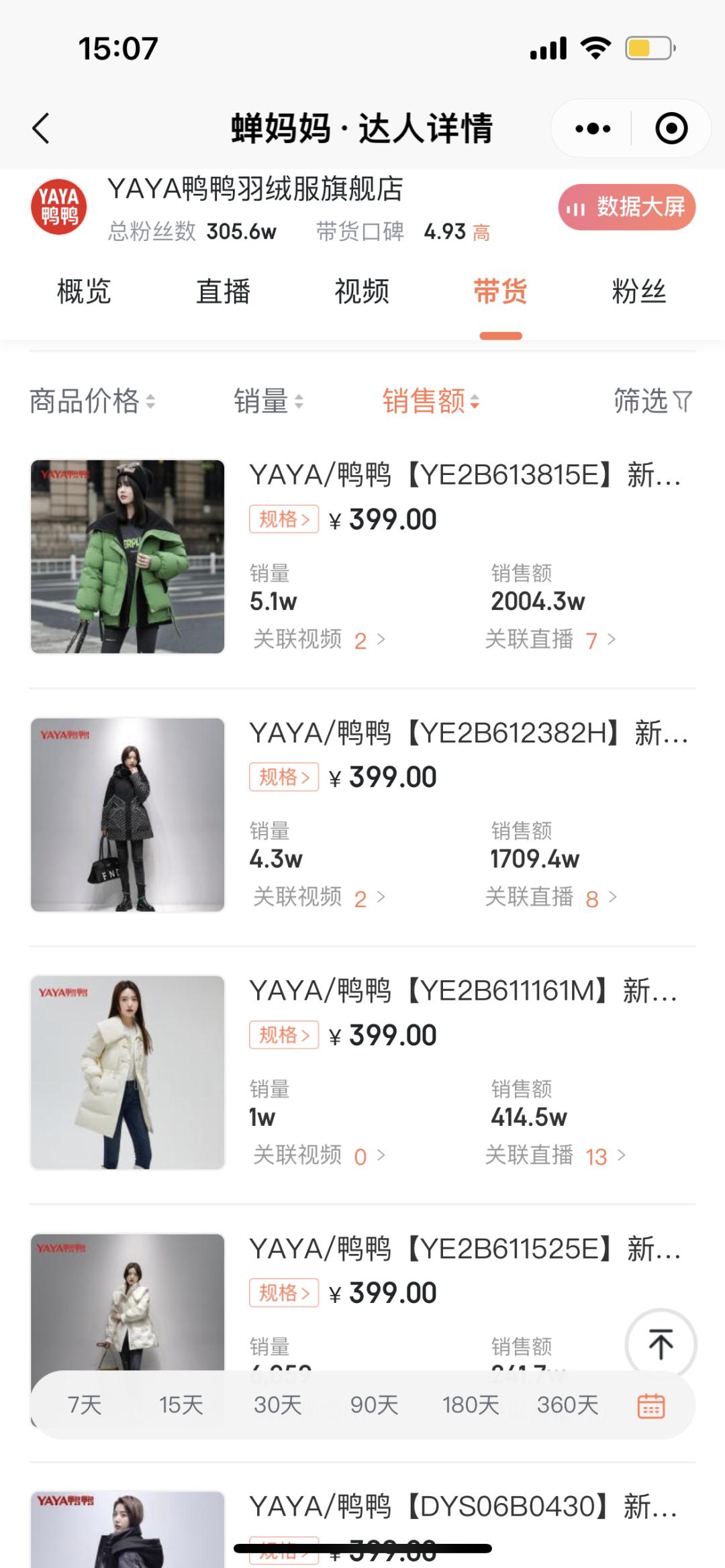Click the YAYA鸭鸭 store avatar
Screen dimensions: 725x1568
point(59,207)
